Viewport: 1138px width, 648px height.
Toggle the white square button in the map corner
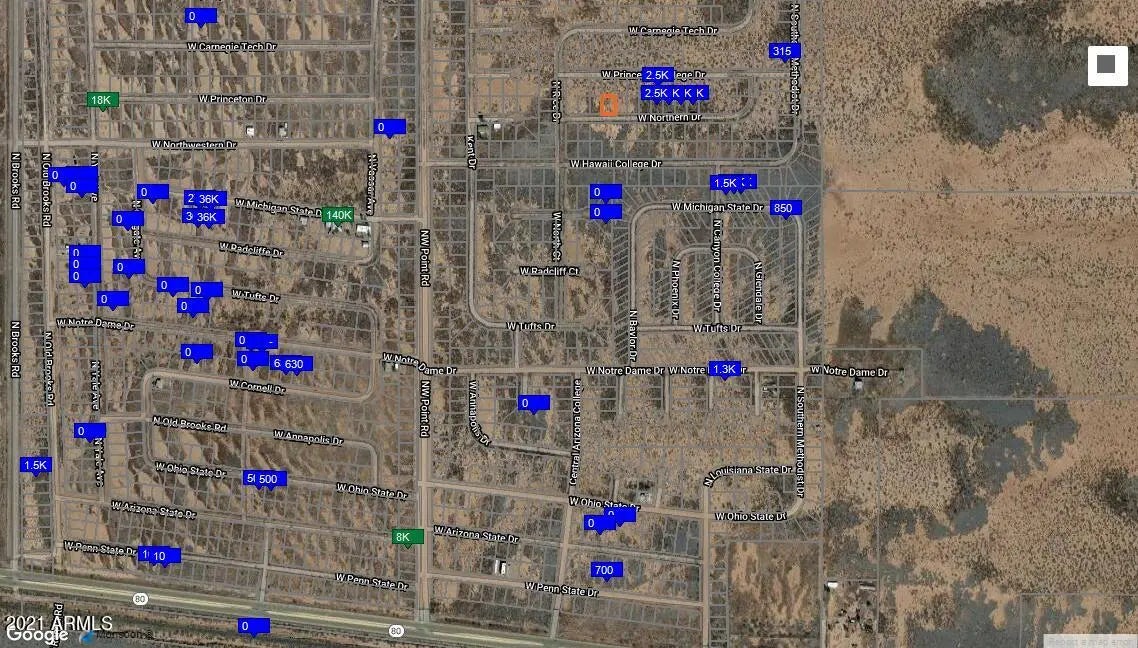pos(1107,65)
